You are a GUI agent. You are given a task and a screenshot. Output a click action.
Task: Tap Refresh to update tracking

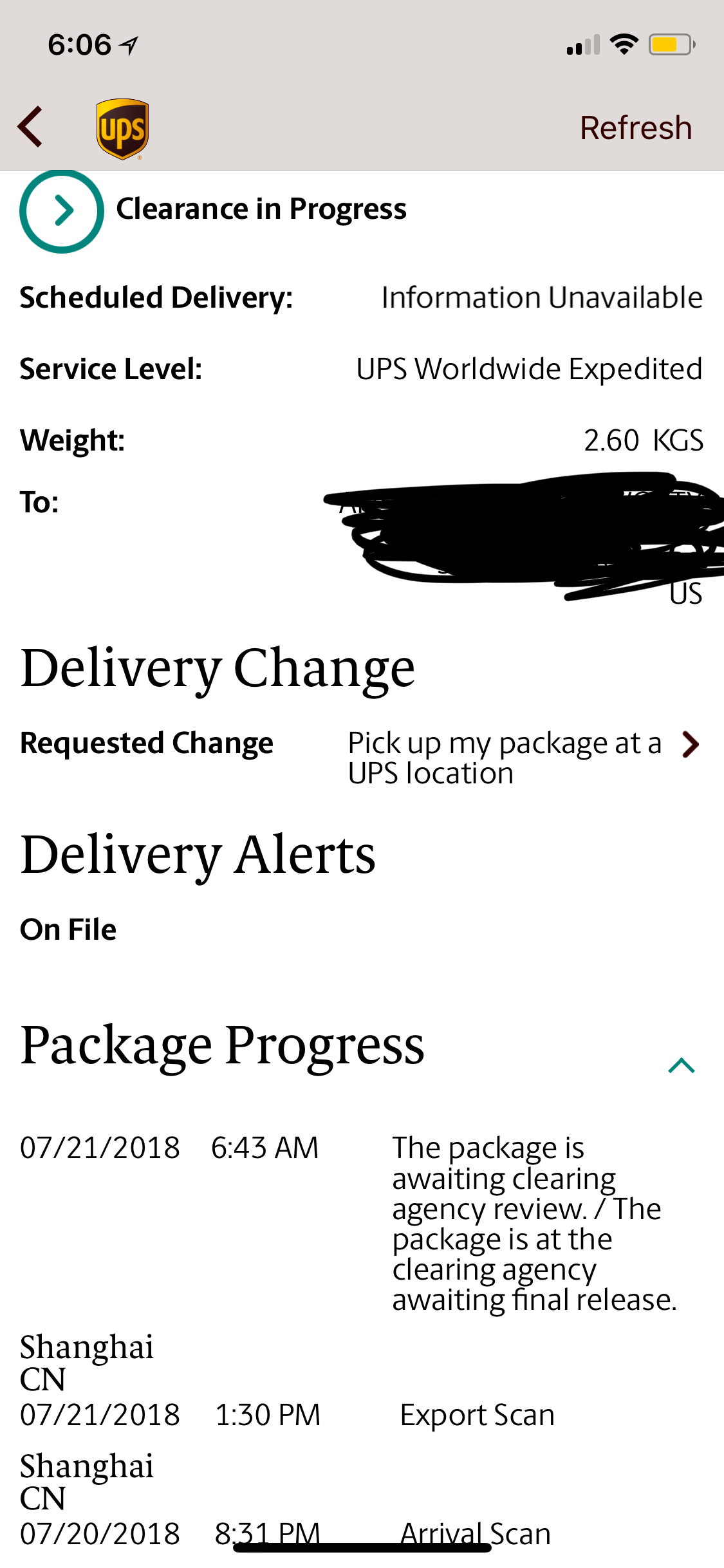[636, 127]
